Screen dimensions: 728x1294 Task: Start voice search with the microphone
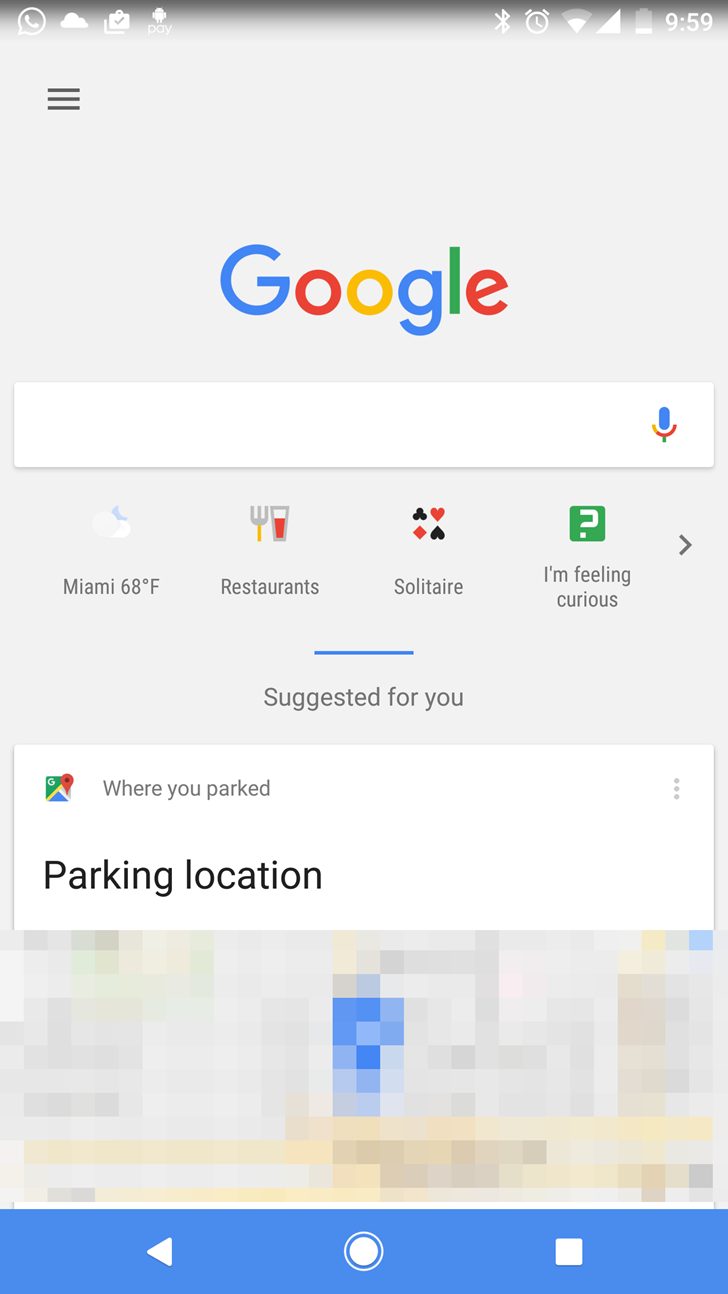[664, 424]
